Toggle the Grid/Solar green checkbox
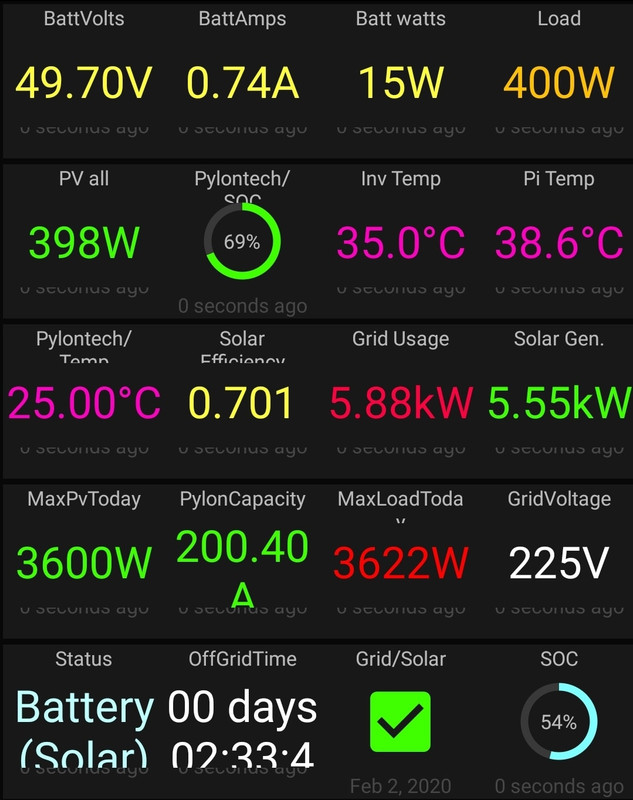633x800 pixels. 400,721
